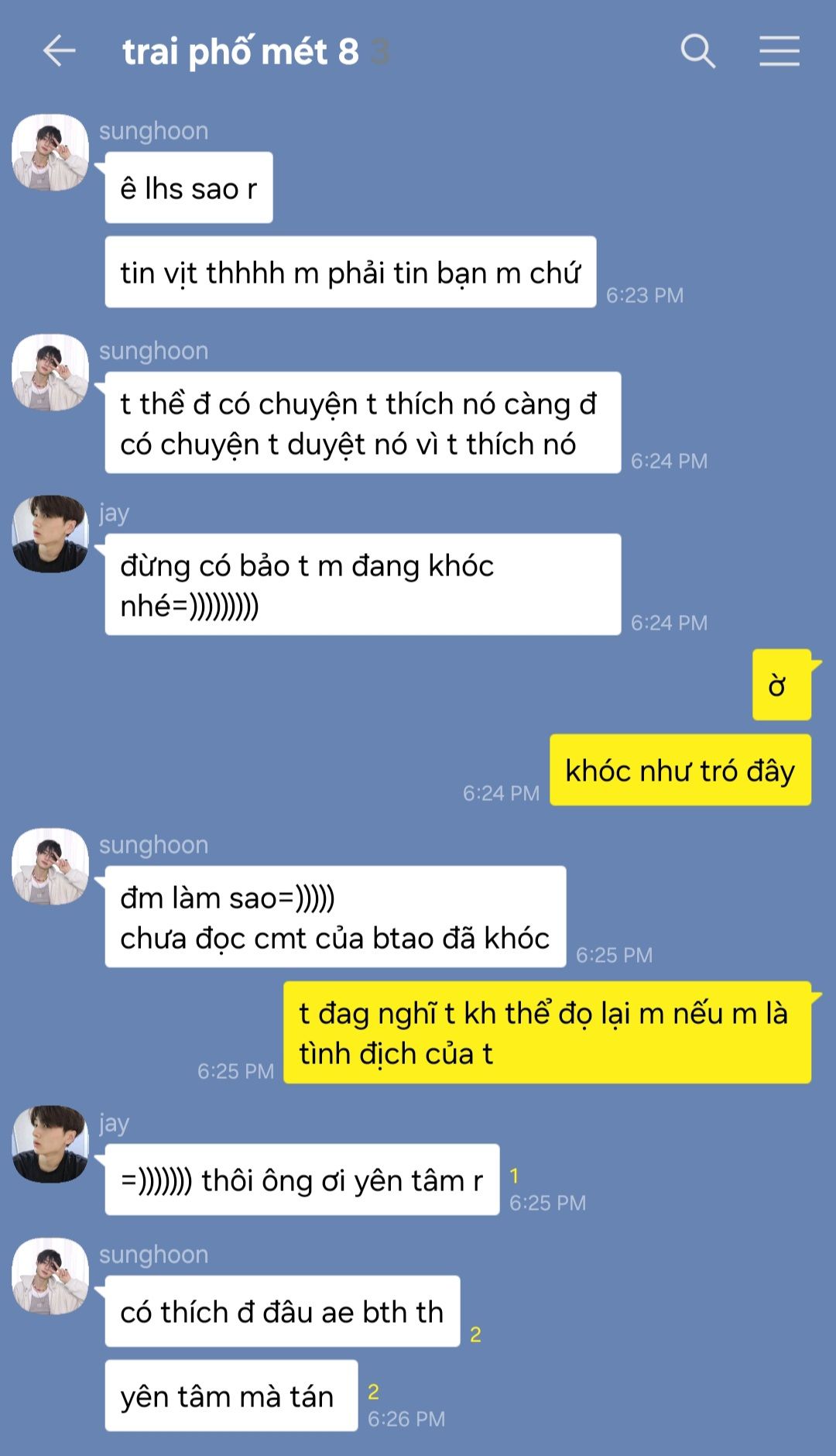Open the chat room menu
The height and width of the screenshot is (1456, 836).
[x=779, y=52]
